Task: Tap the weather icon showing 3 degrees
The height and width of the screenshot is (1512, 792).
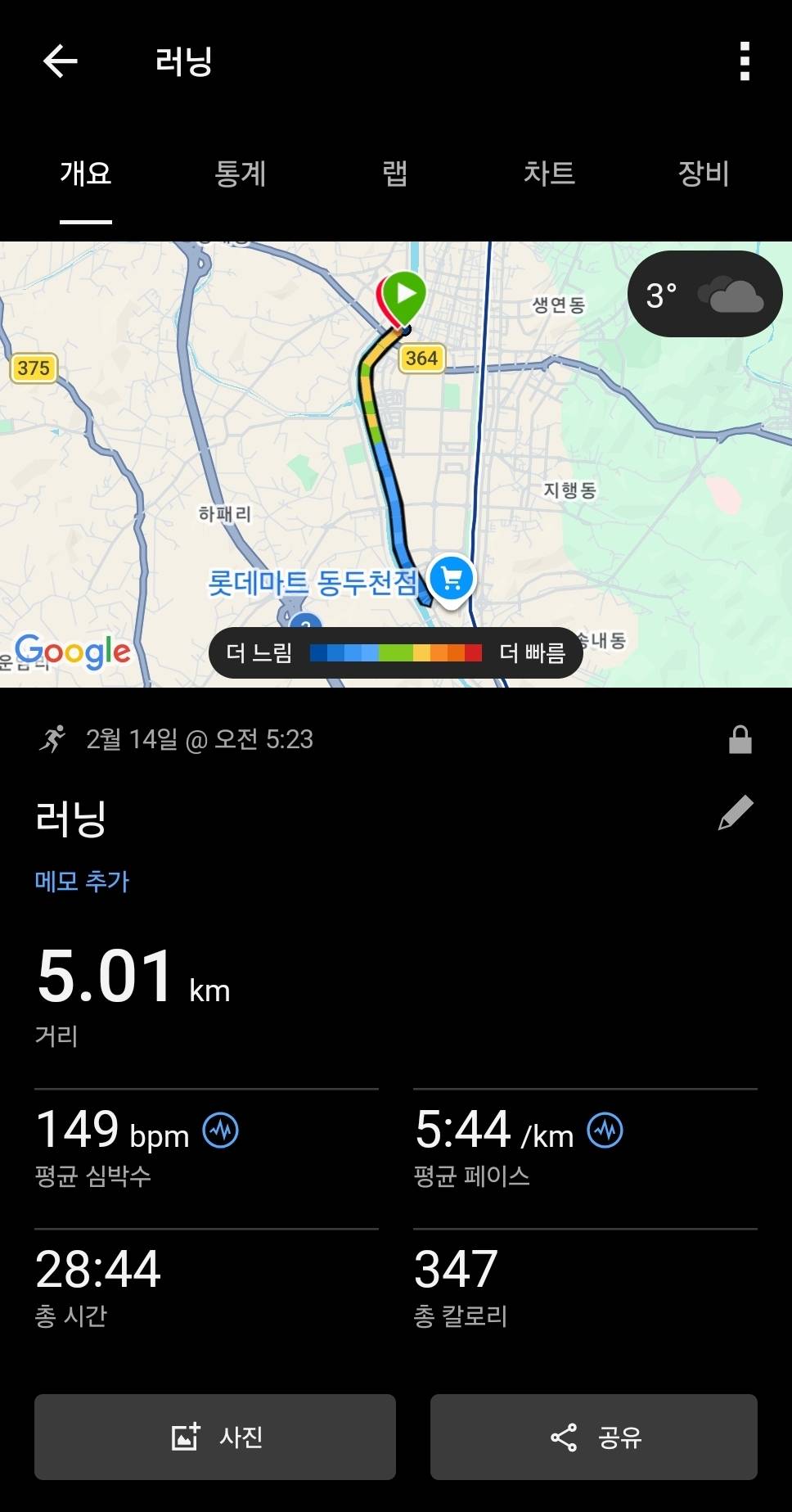Action: (x=702, y=293)
